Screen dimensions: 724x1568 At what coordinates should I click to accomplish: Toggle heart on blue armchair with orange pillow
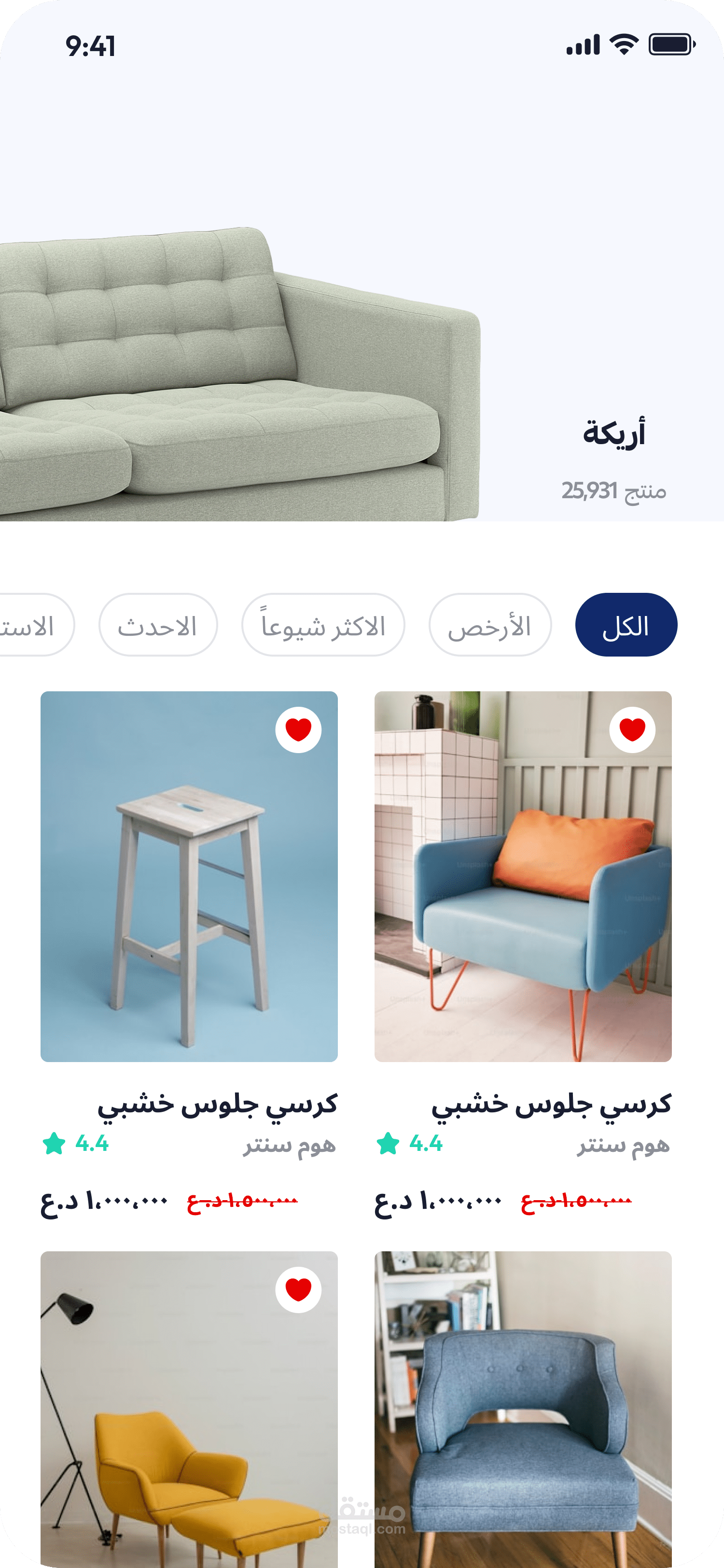point(632,729)
